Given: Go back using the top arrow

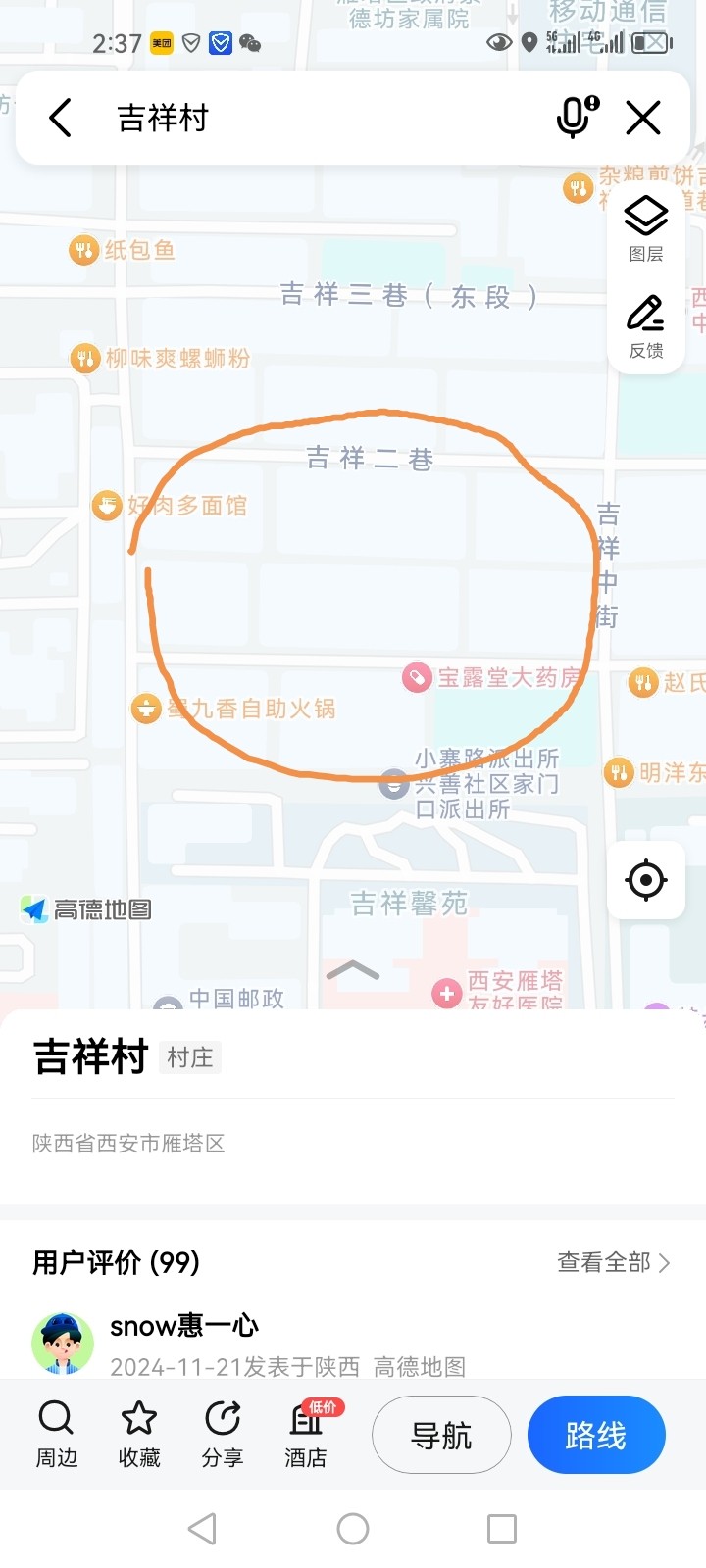Looking at the screenshot, I should [x=61, y=119].
